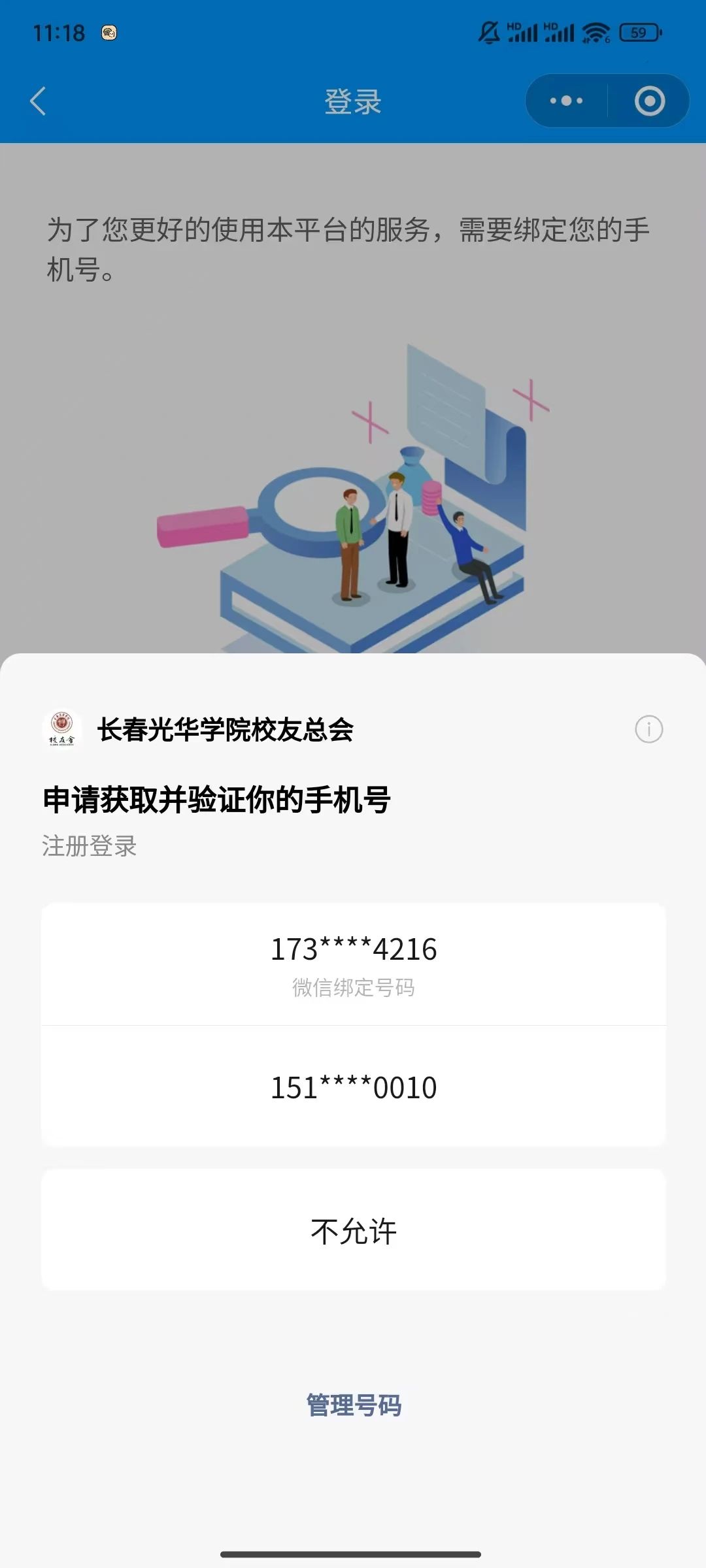The height and width of the screenshot is (1568, 706).
Task: Open the info icon beside 长春光华学院校友总会
Action: 648,729
